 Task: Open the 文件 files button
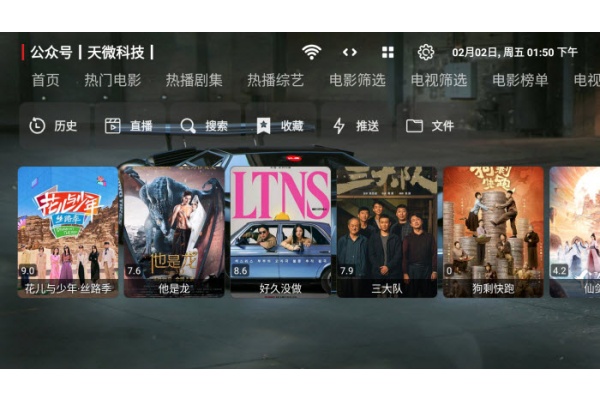tap(431, 126)
